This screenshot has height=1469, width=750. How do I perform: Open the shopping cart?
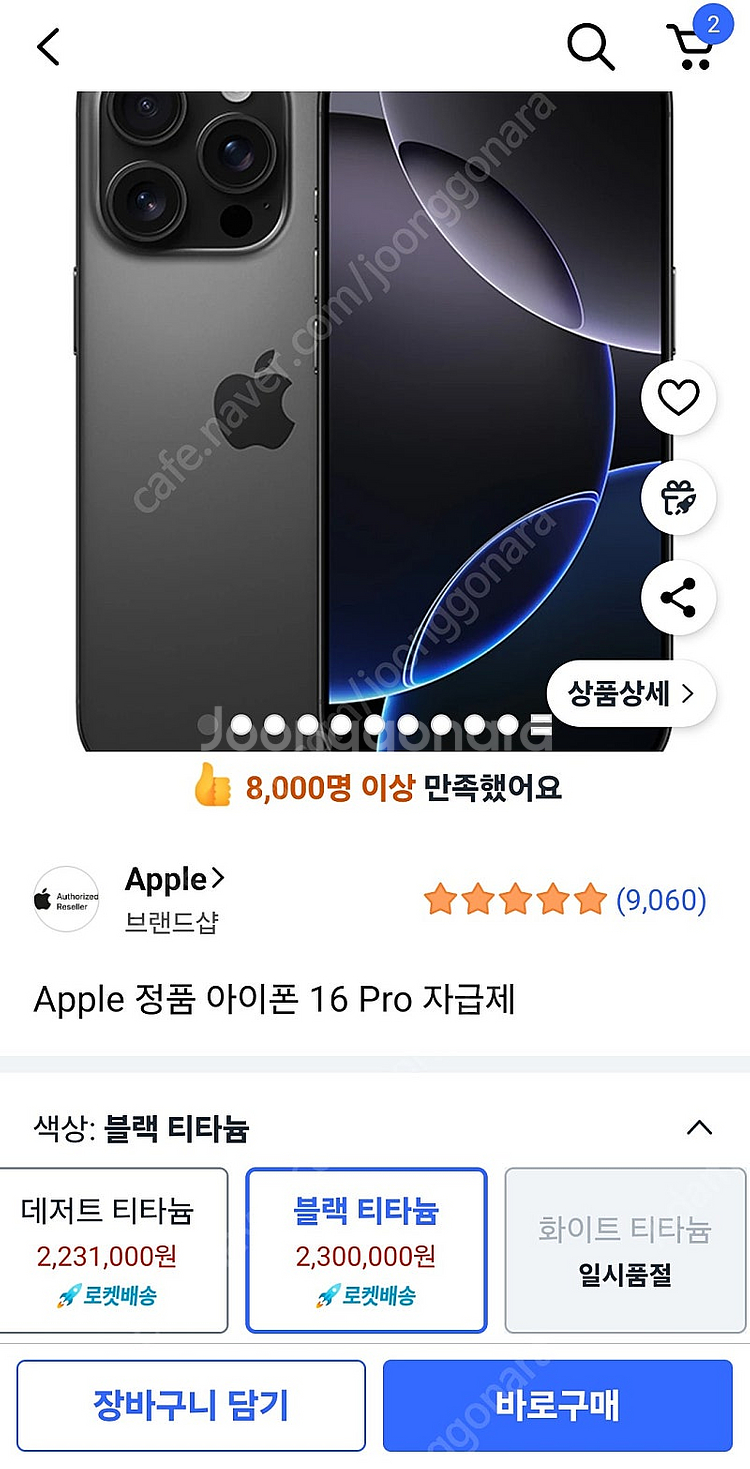tap(691, 45)
